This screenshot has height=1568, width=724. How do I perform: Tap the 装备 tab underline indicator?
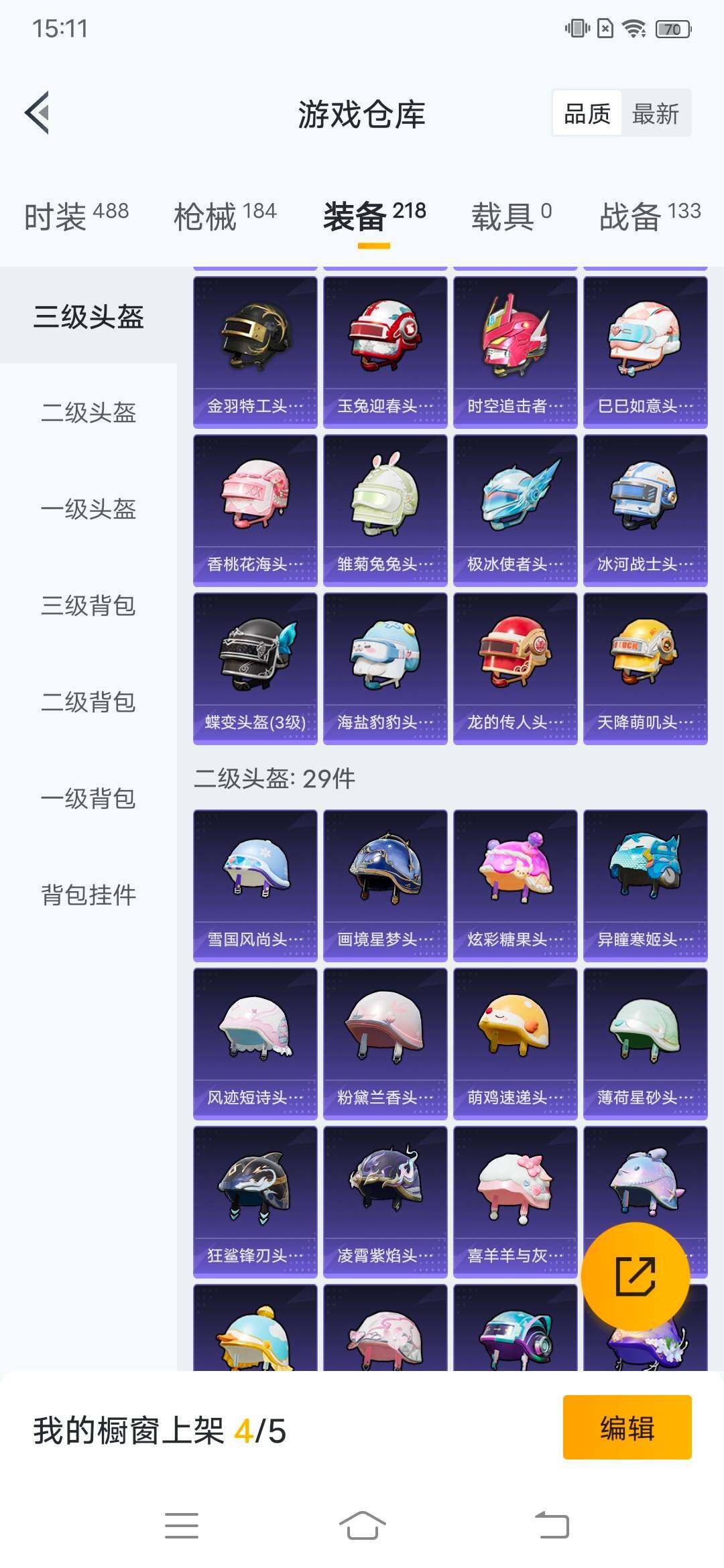[374, 247]
